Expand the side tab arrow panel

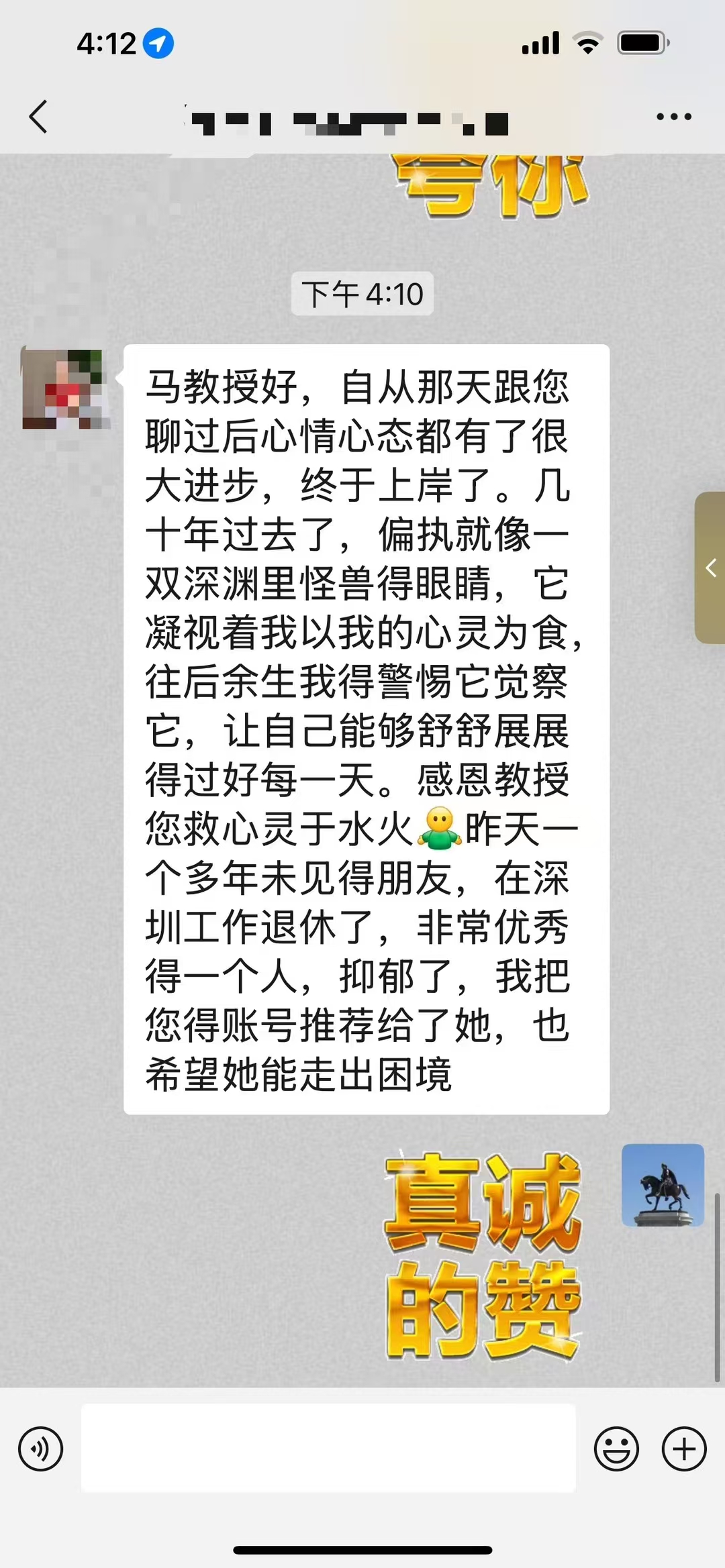point(710,568)
